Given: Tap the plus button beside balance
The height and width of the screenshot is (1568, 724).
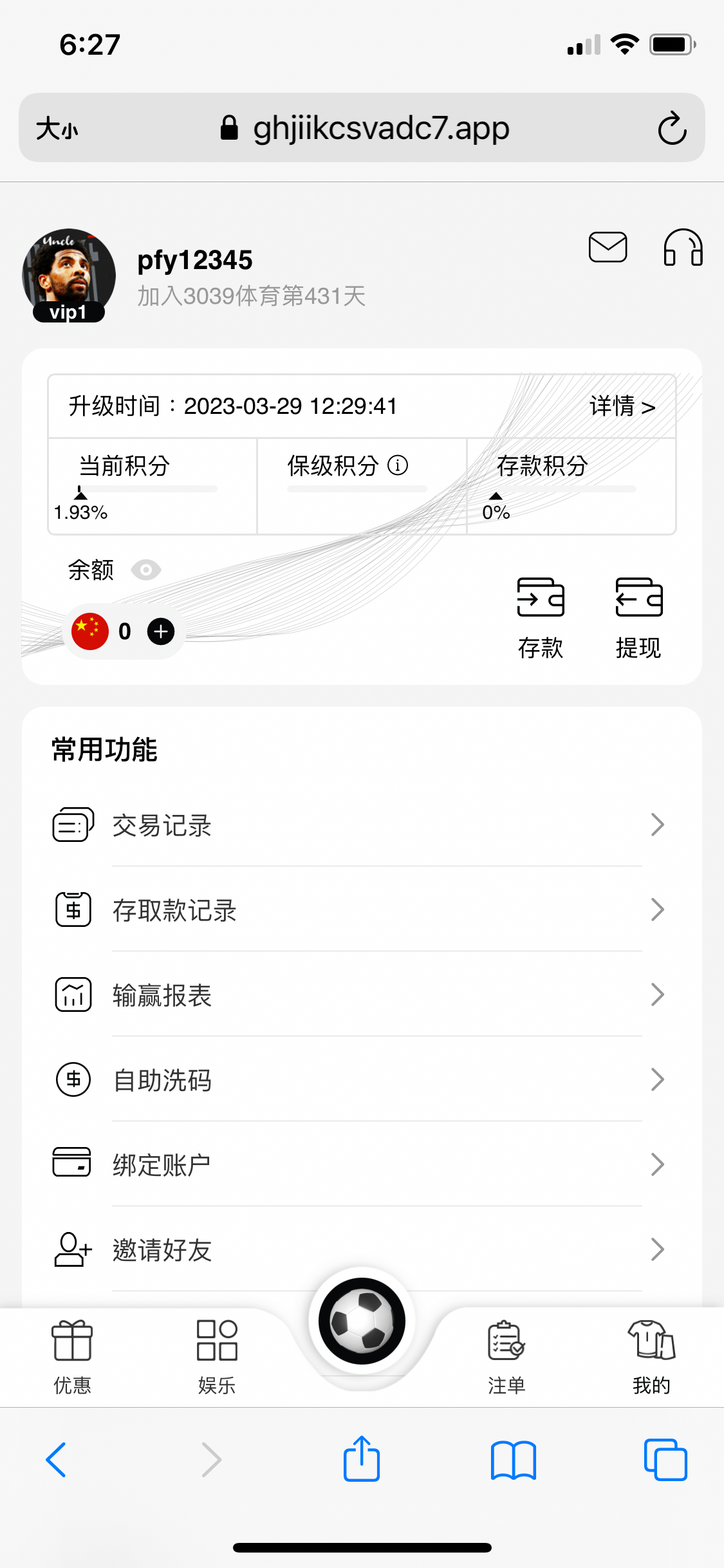Looking at the screenshot, I should tap(161, 631).
